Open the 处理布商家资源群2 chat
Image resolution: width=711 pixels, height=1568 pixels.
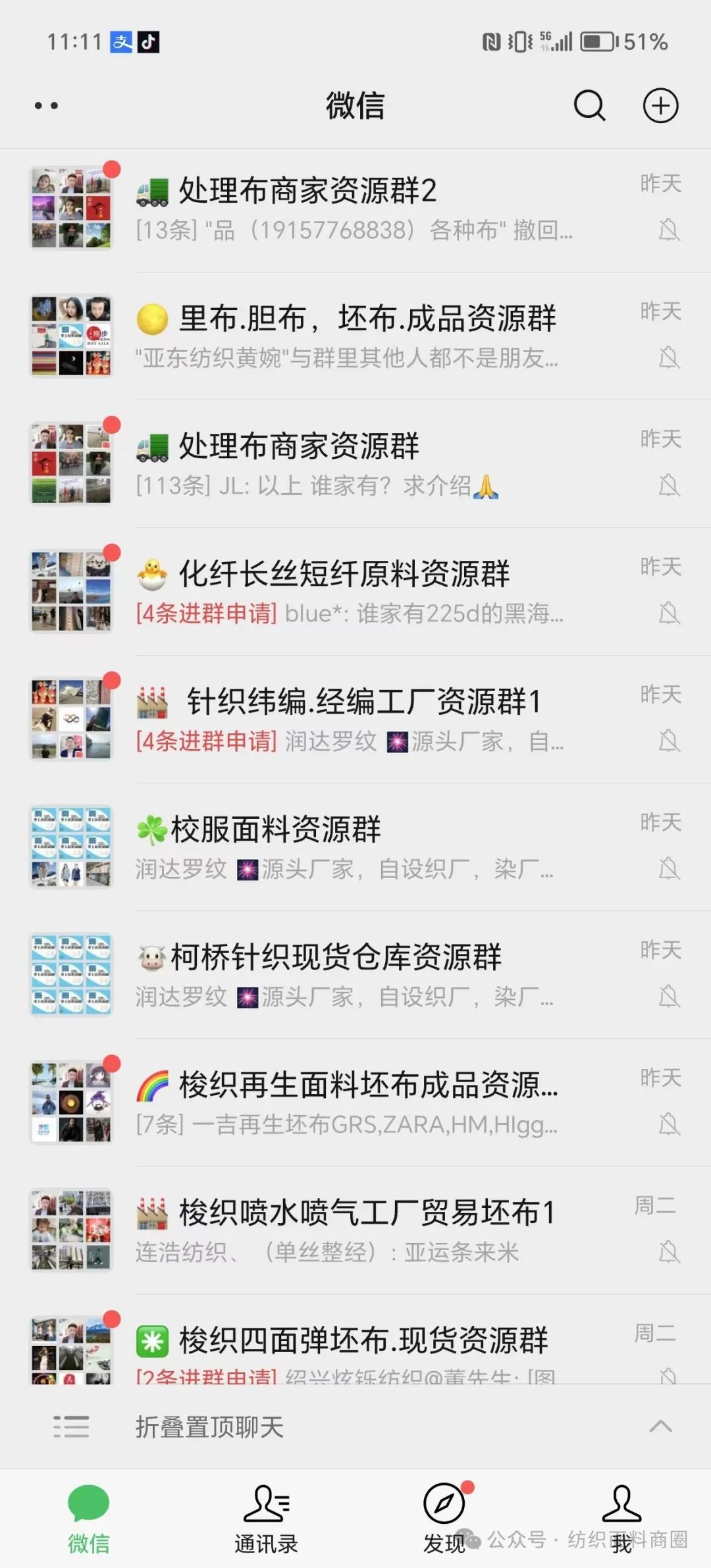click(355, 209)
